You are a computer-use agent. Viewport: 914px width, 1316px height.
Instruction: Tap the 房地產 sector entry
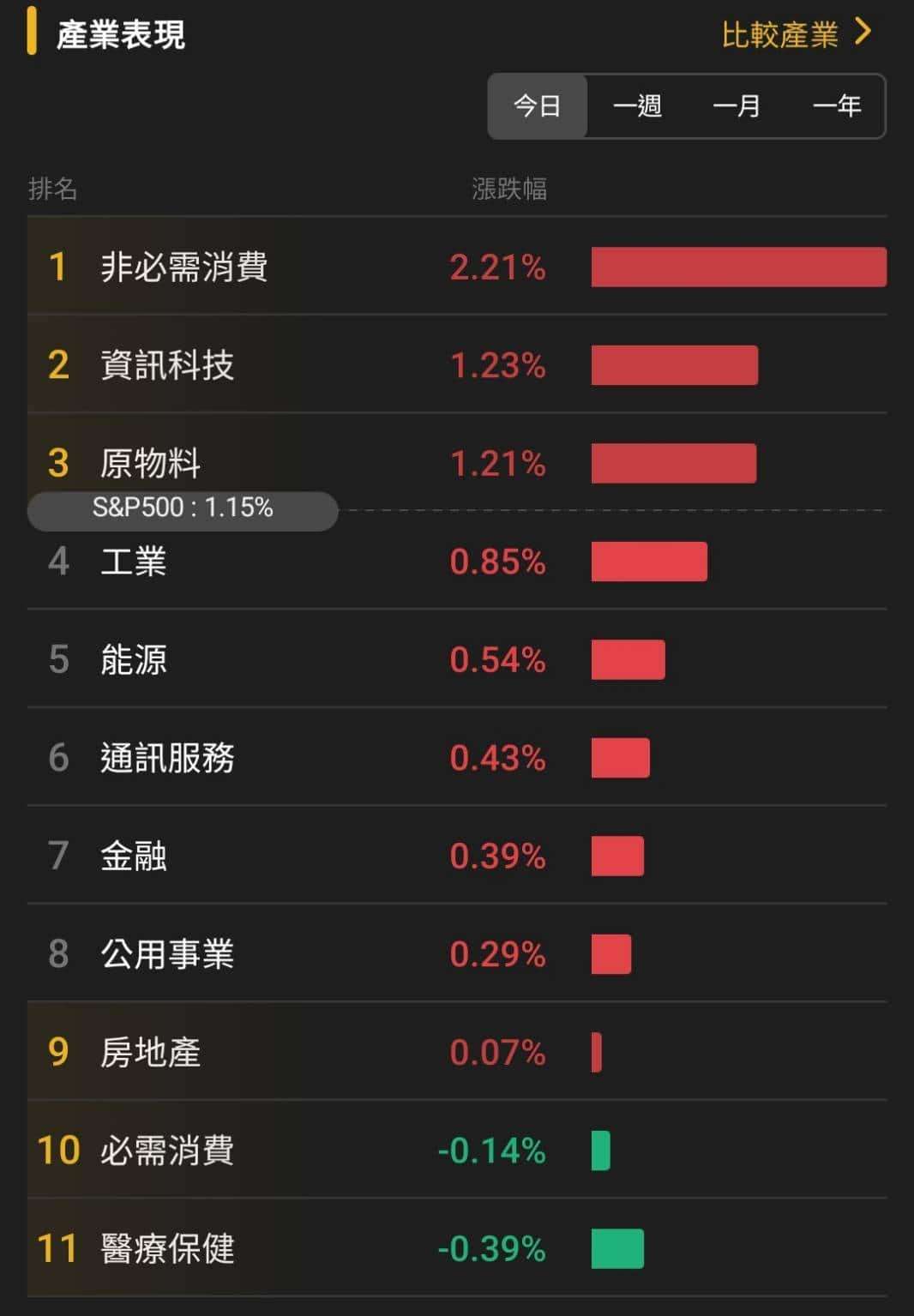tap(151, 1053)
